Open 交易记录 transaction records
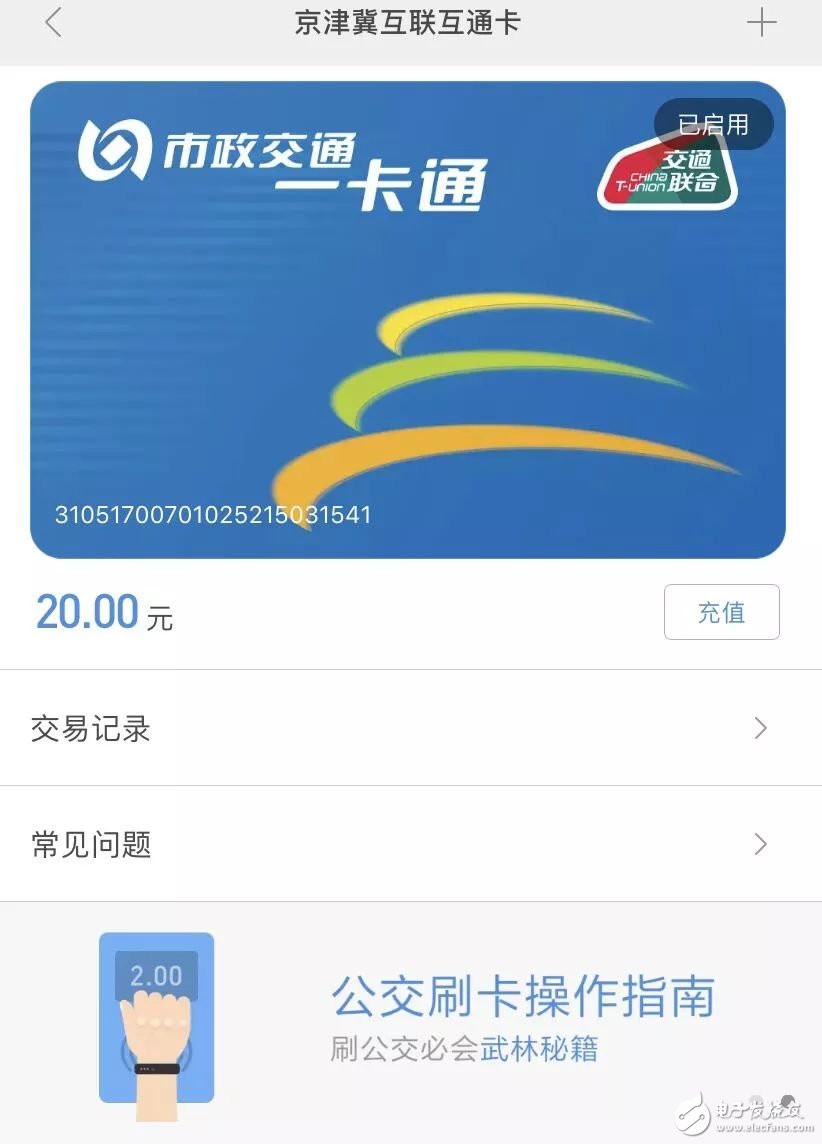The width and height of the screenshot is (822, 1144). [x=410, y=728]
